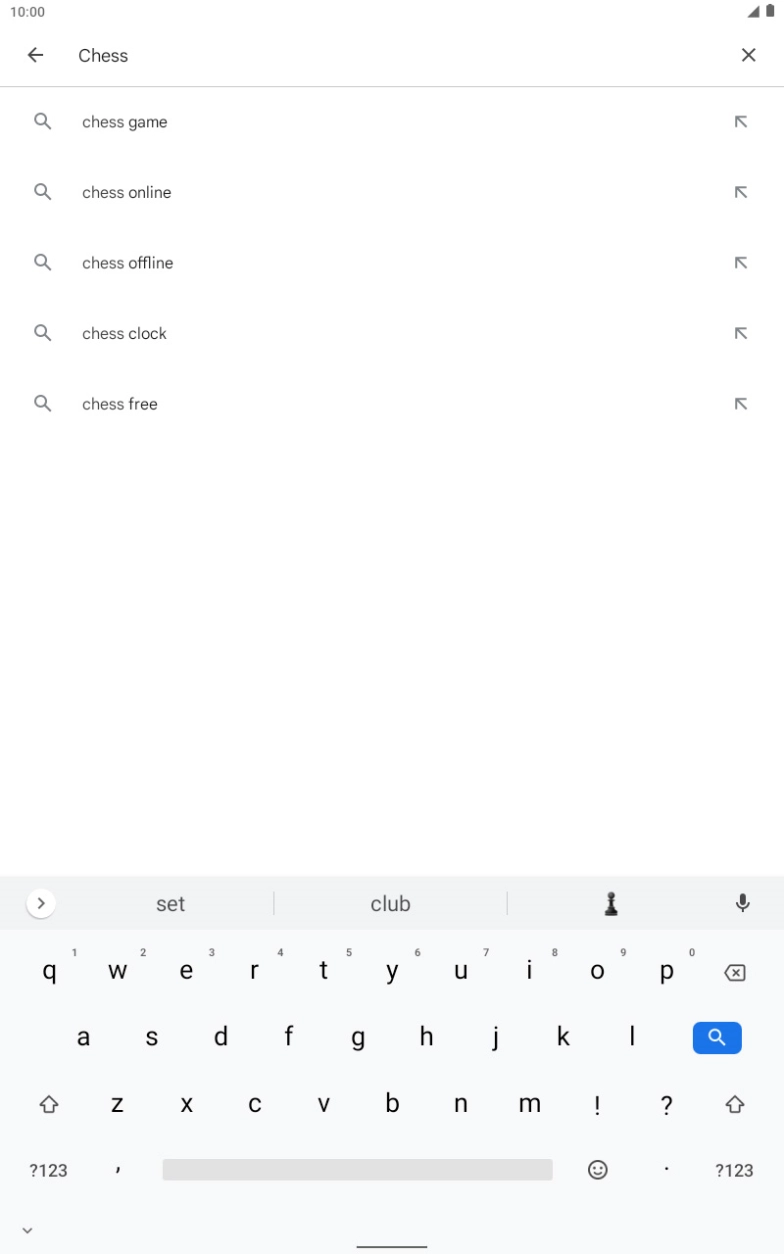Tap the magnifier icon beside chess game

[x=42, y=121]
